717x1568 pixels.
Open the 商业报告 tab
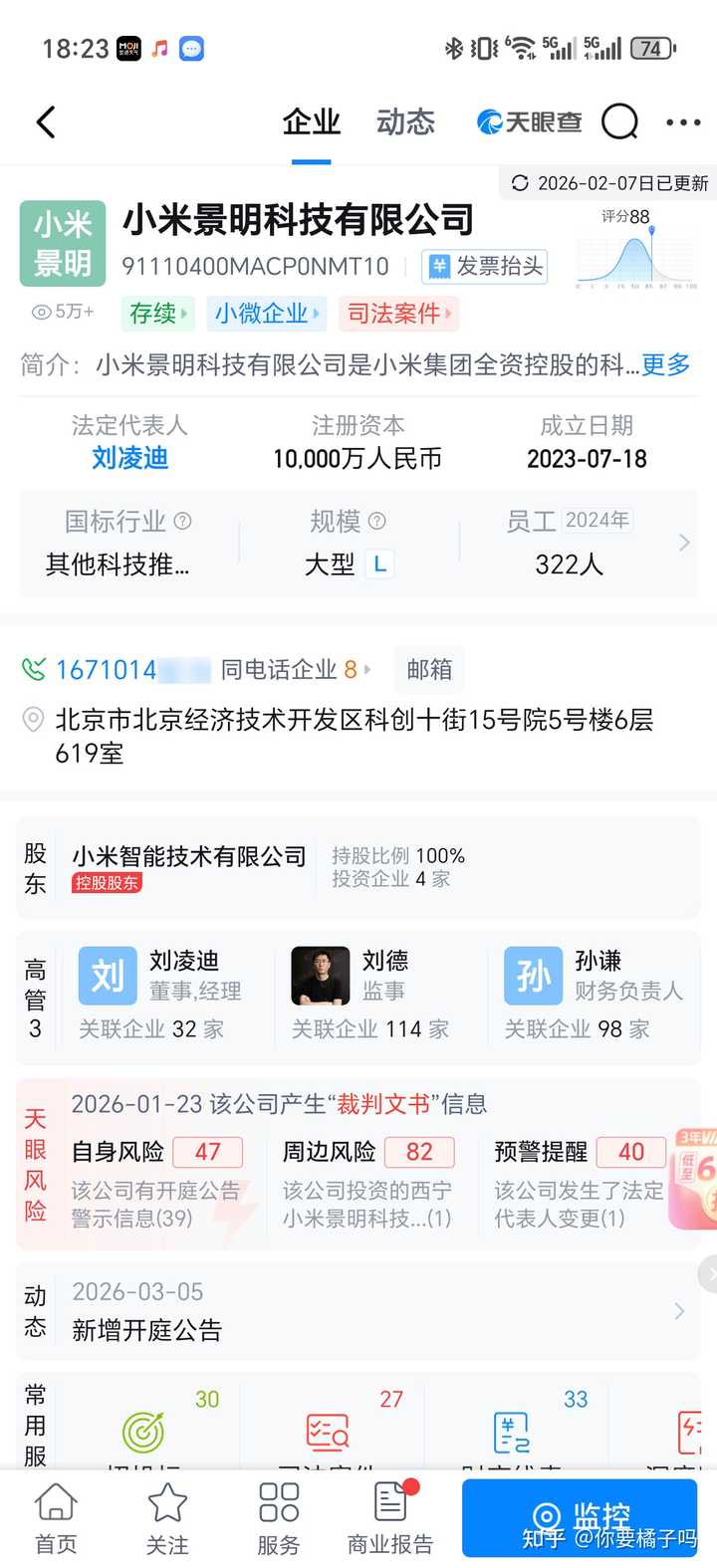390,1518
